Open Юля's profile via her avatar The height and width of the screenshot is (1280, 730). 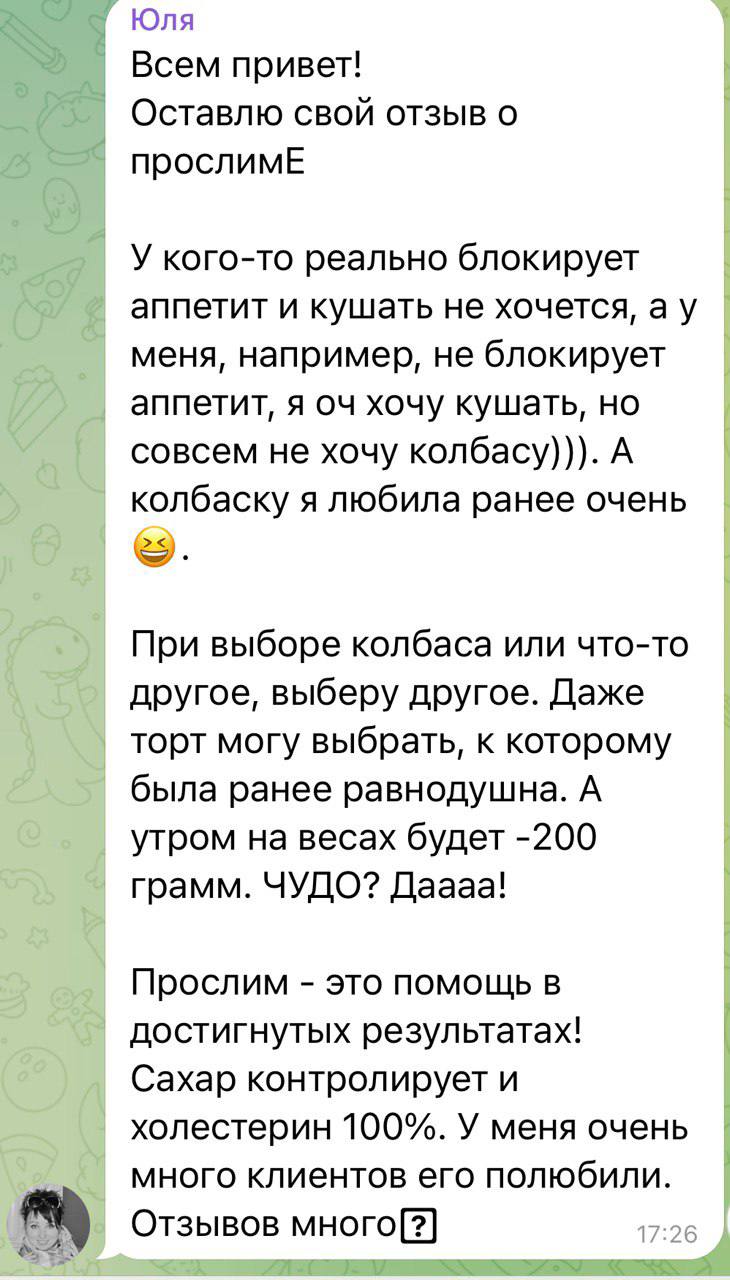pos(49,1225)
